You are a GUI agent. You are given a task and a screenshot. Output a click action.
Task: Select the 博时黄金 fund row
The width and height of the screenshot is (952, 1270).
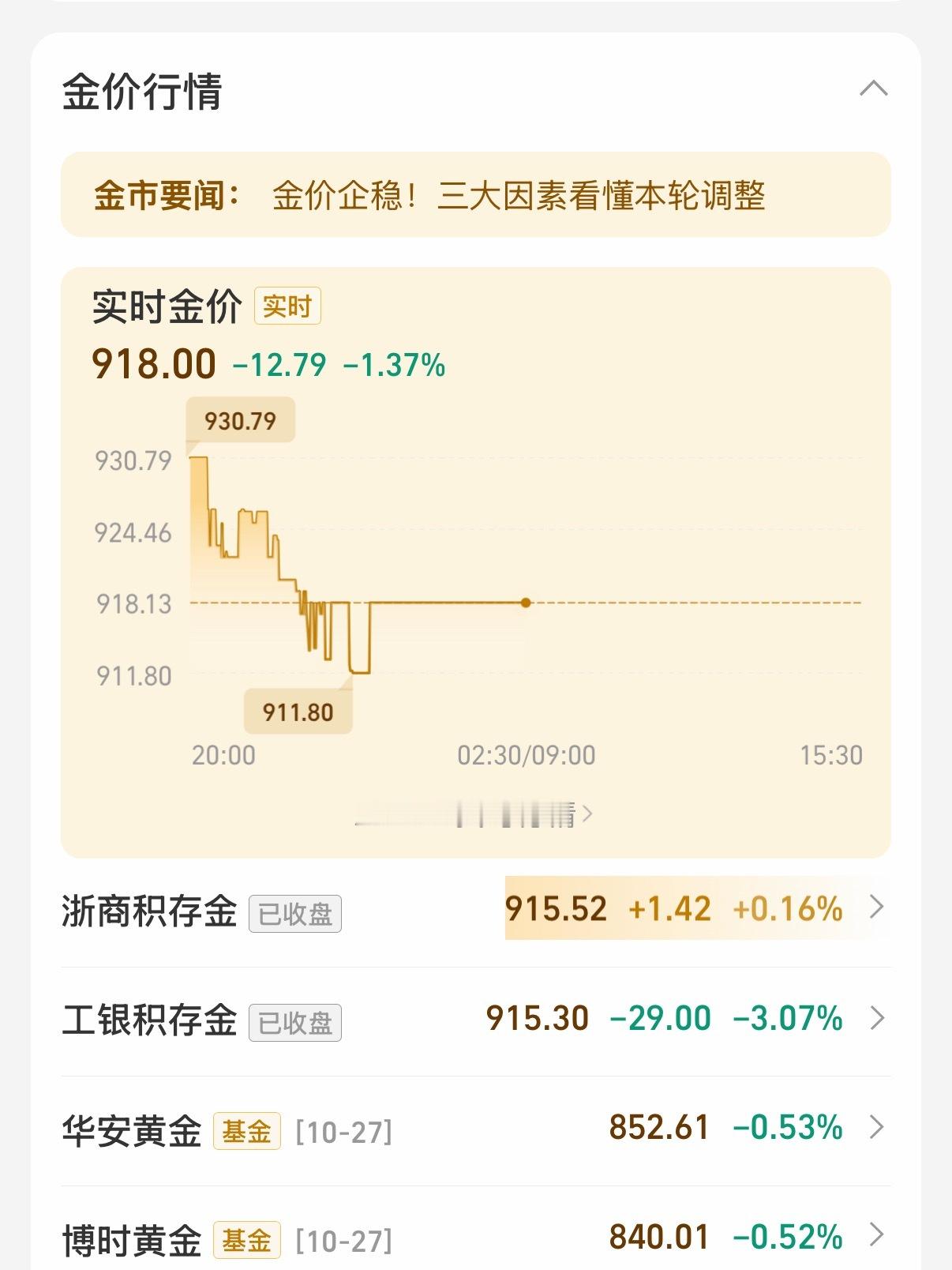coord(475,1238)
